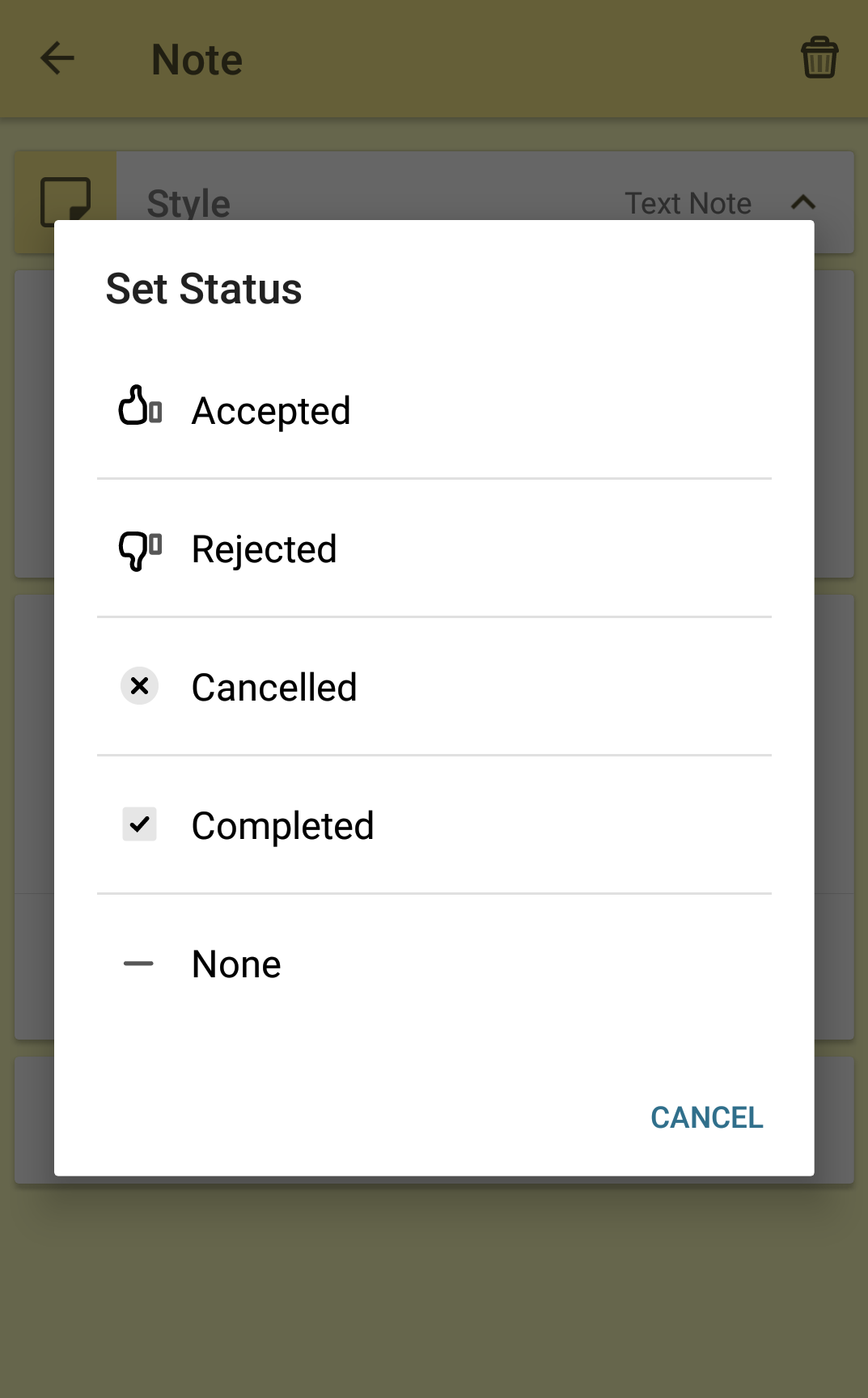Click the thumbs-down Rejected icon
The height and width of the screenshot is (1398, 868).
coord(139,548)
